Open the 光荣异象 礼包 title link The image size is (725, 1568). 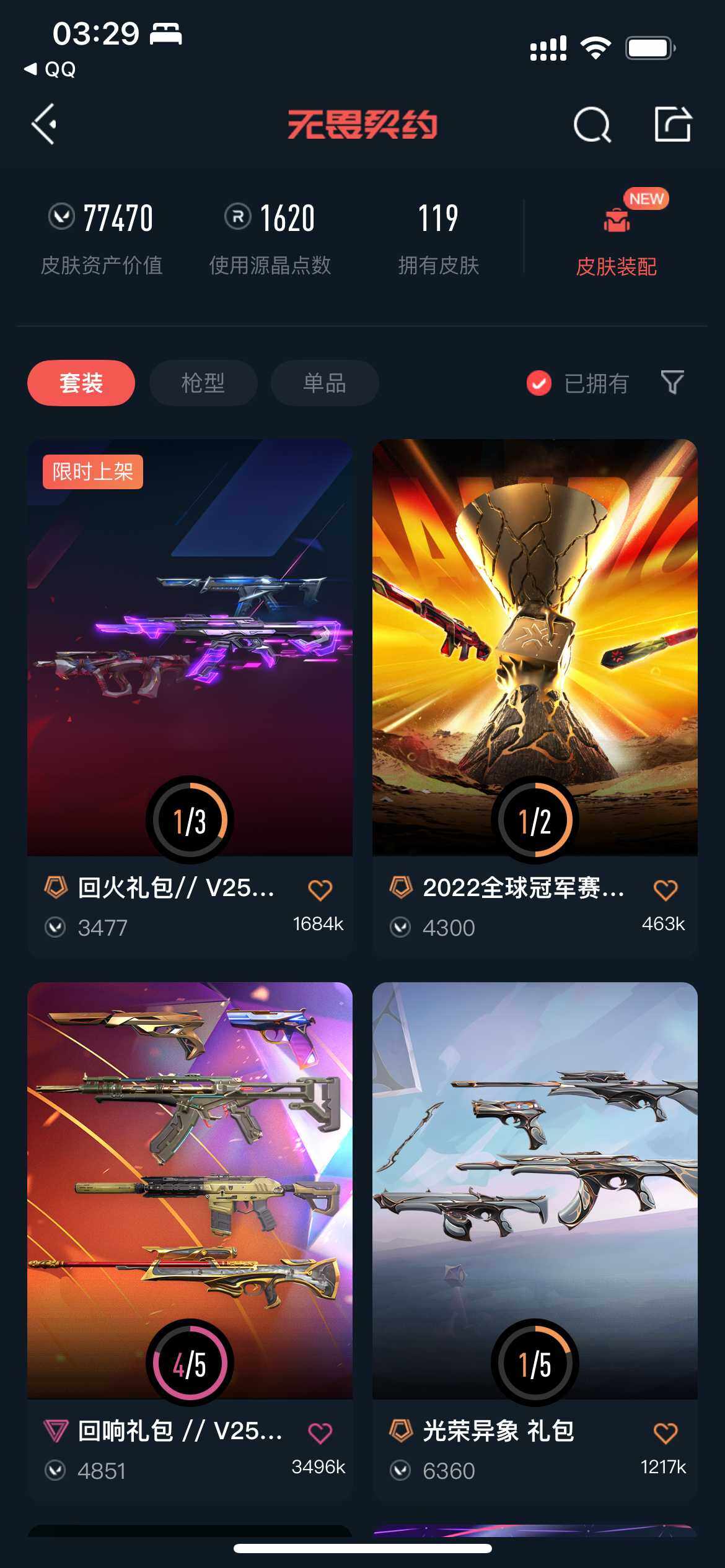tap(499, 1432)
